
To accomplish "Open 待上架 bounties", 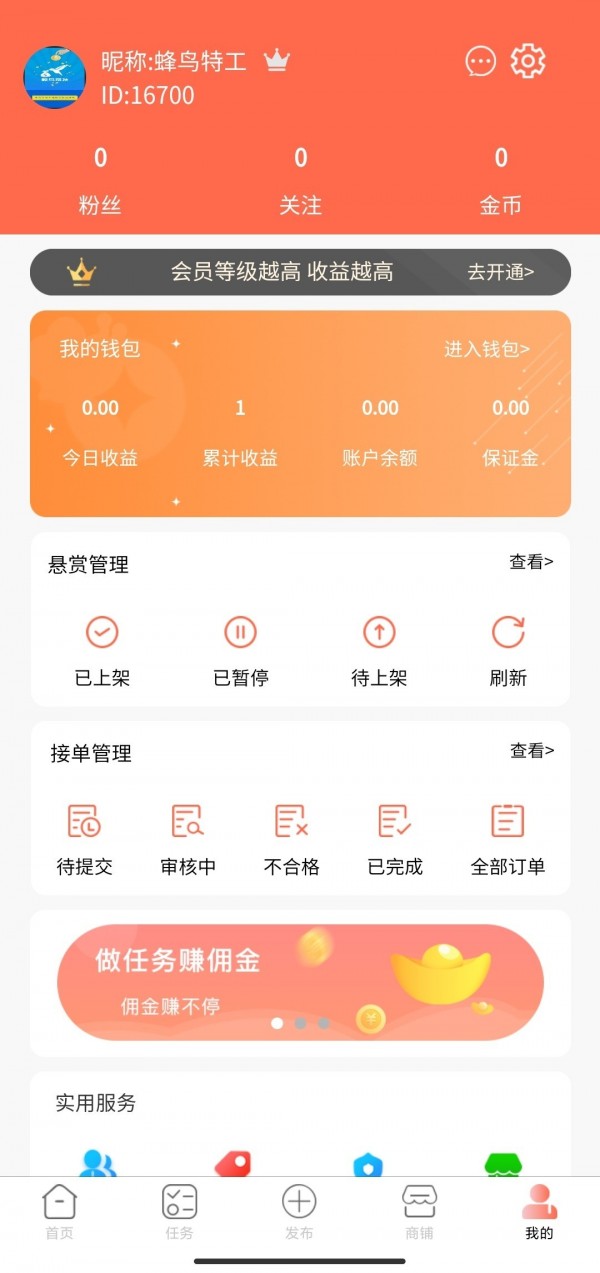I will pyautogui.click(x=379, y=650).
